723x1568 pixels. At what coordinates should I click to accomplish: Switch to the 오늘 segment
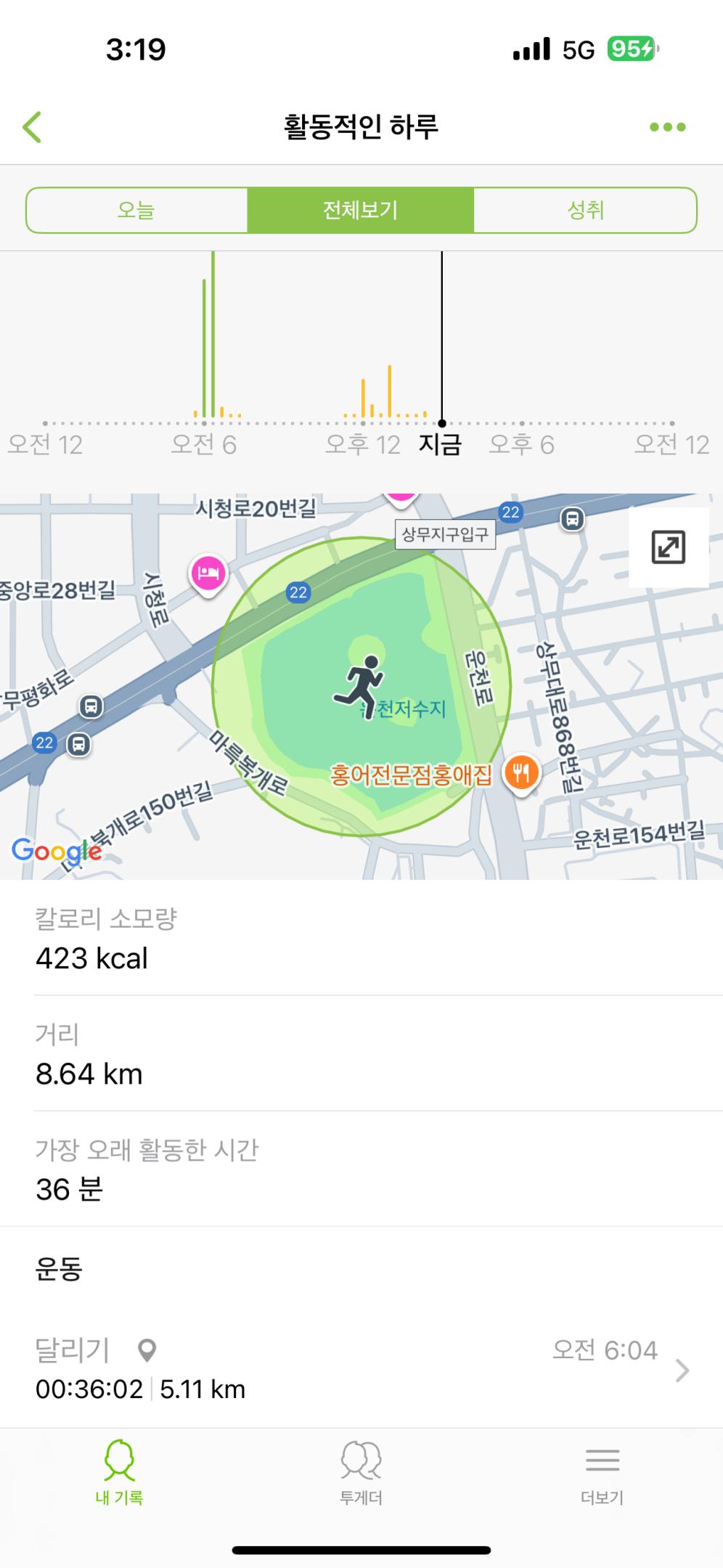click(x=136, y=211)
